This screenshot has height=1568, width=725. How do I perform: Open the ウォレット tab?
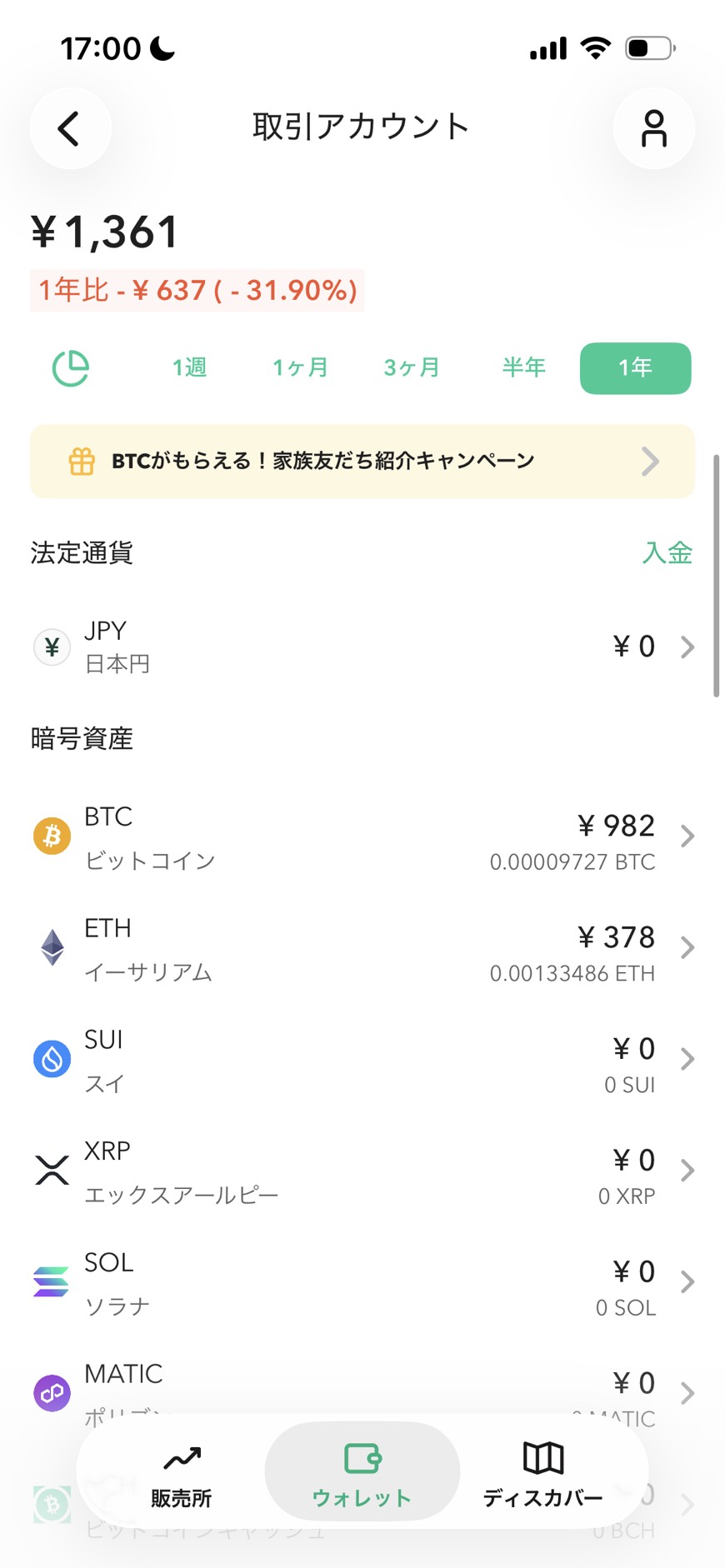362,1471
